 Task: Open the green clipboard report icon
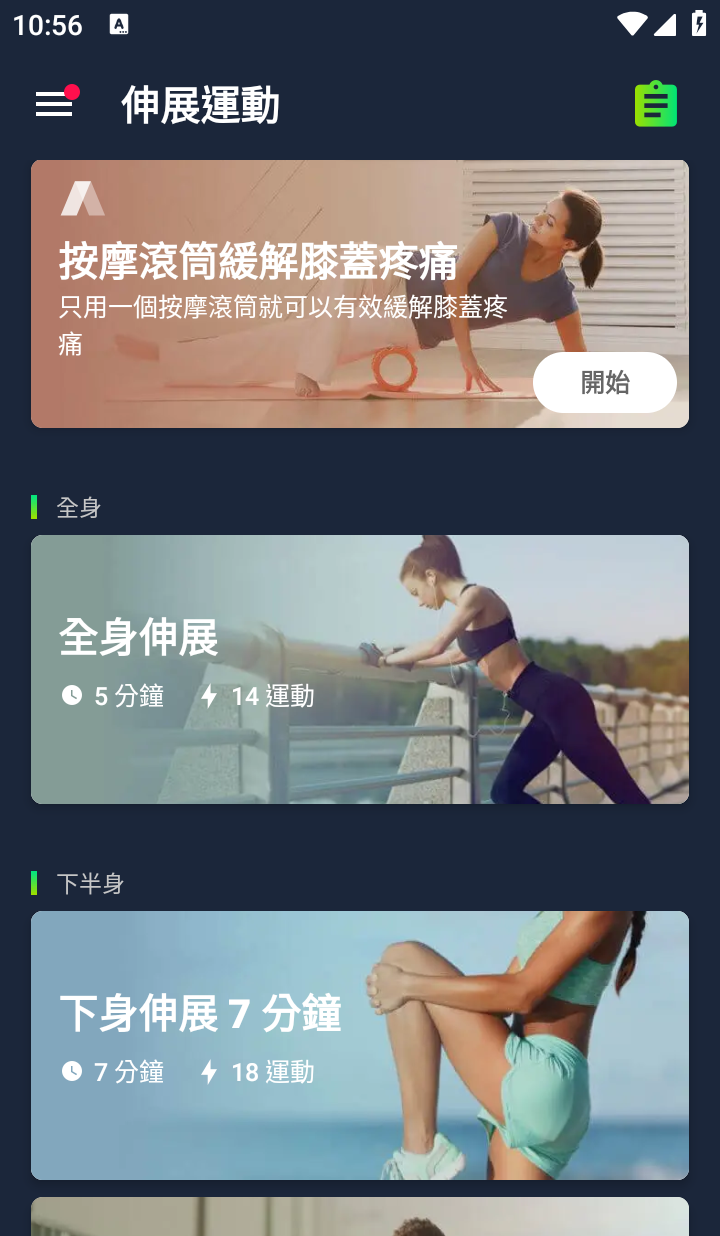click(656, 104)
